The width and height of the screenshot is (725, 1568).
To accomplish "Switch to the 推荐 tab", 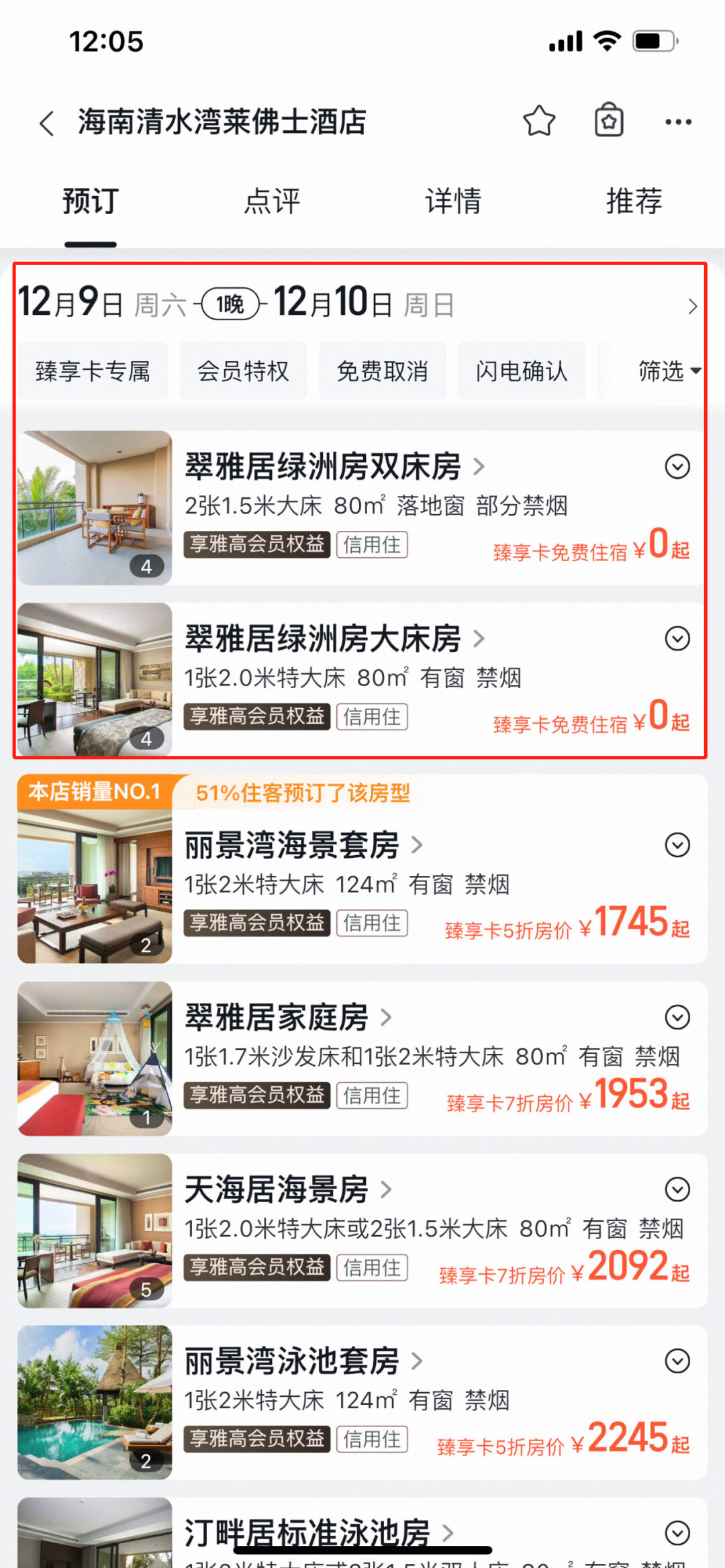I will 634,201.
